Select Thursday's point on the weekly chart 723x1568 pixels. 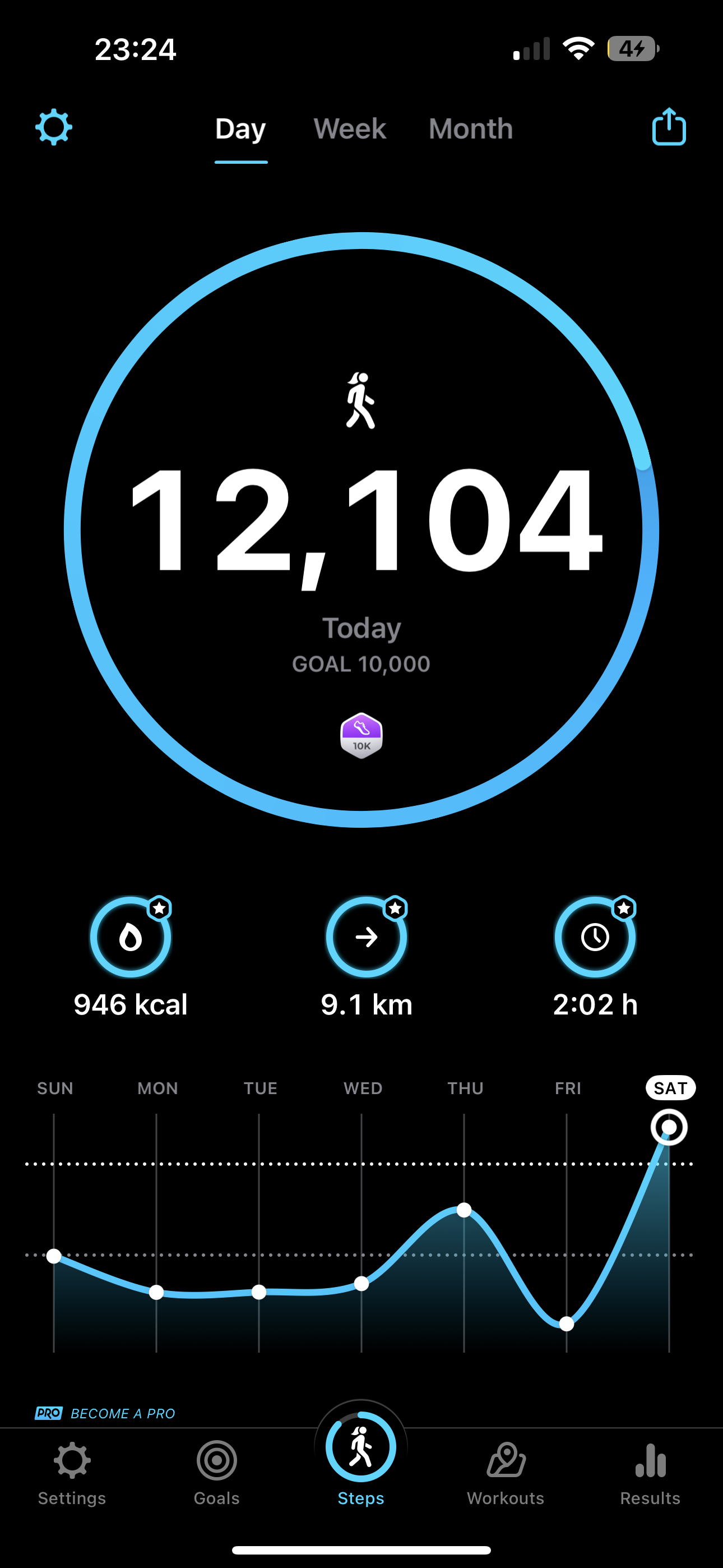[x=464, y=1210]
